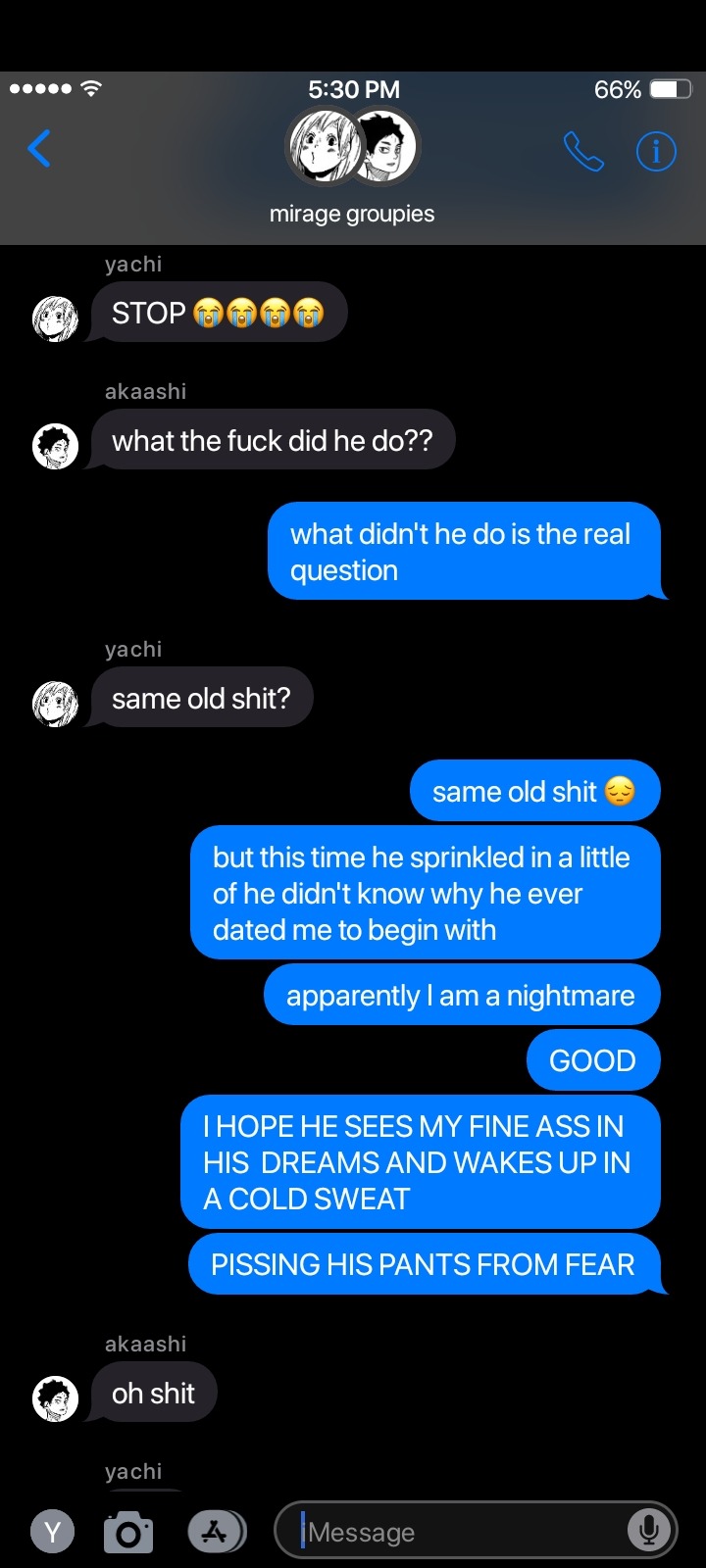
Task: Go back to the conversations list
Action: tap(39, 149)
